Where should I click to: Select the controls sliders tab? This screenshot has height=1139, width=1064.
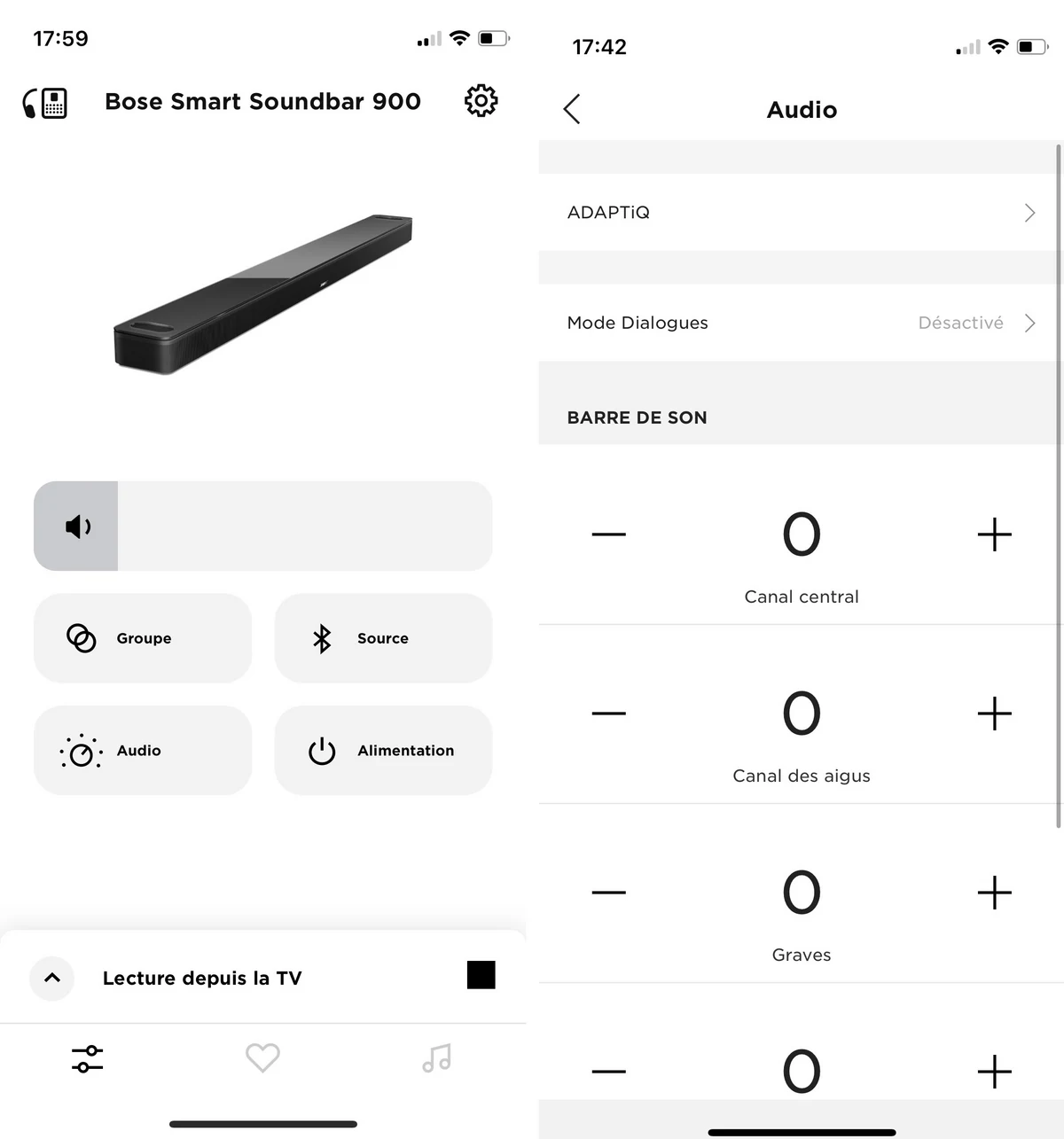coord(87,1058)
